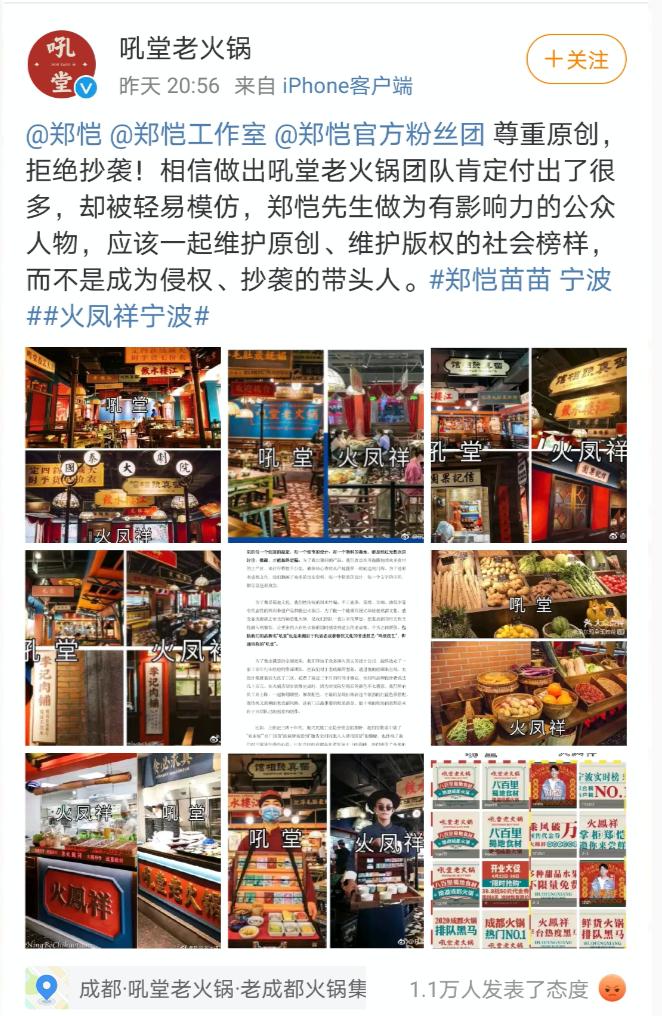Open location 成都·吼堂老火锅·老成都火锅集
Image resolution: width=662 pixels, height=1016 pixels.
[200, 988]
